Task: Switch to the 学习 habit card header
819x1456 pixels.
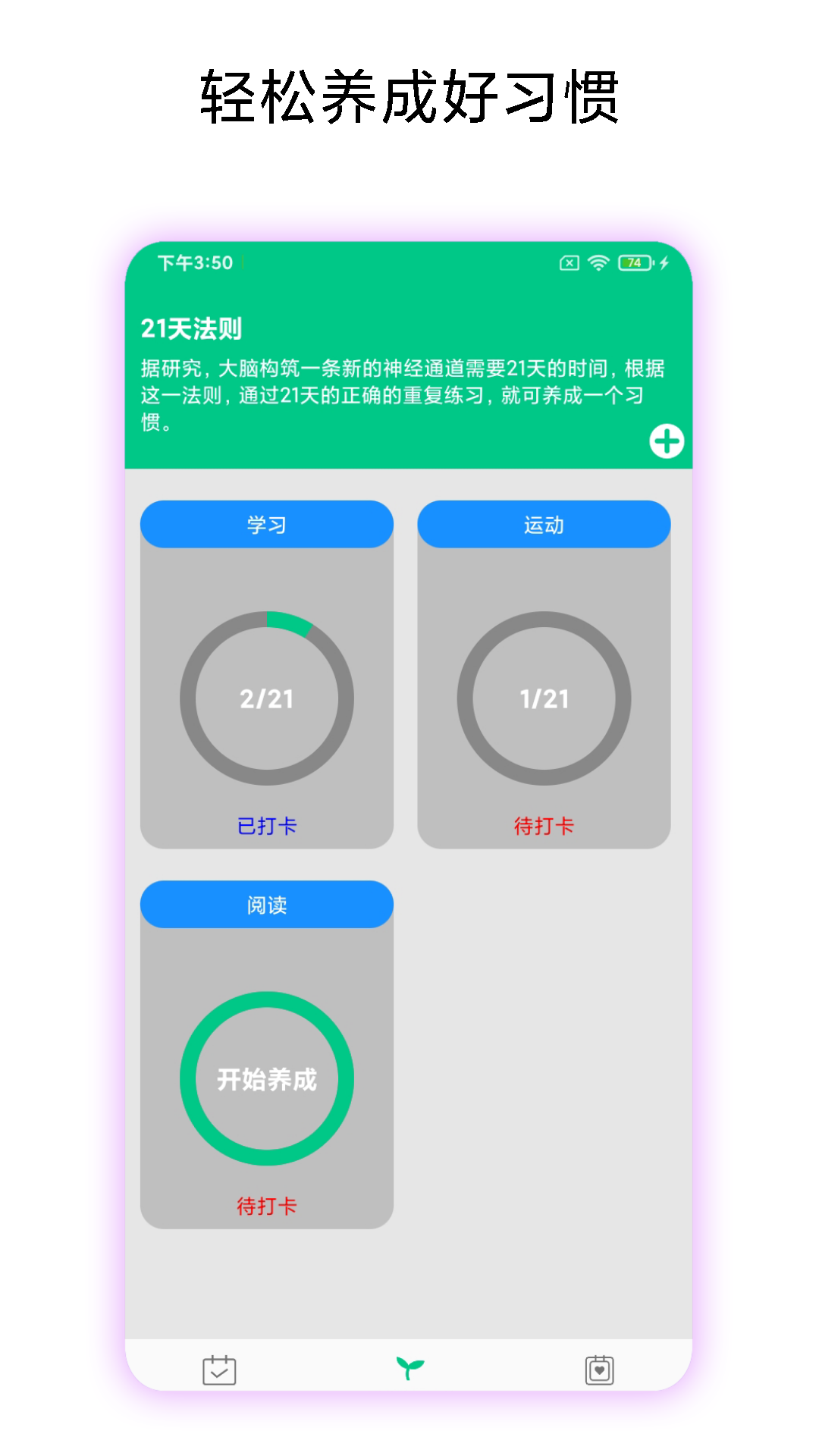Action: 266,524
